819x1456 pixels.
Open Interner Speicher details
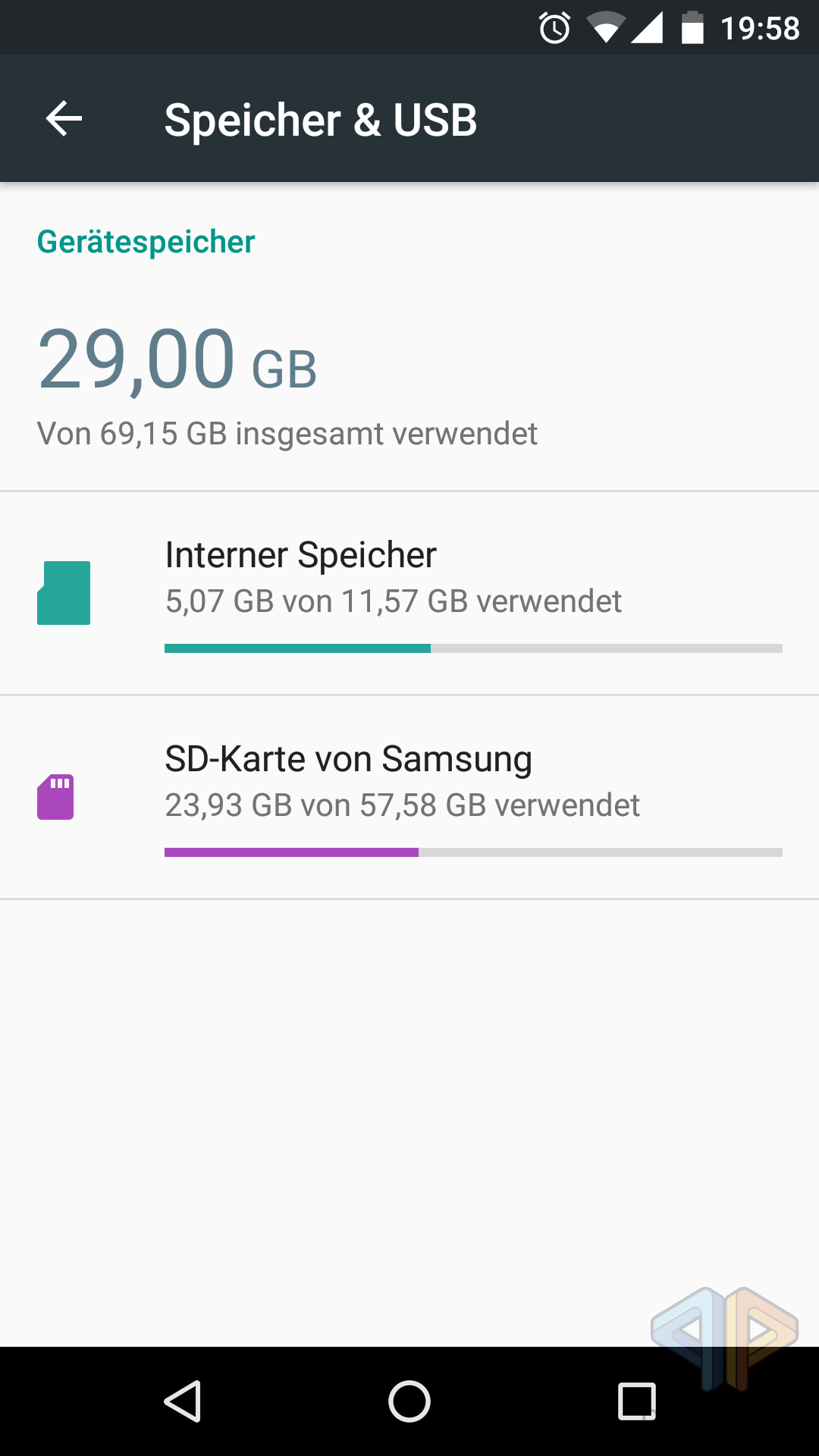409,593
